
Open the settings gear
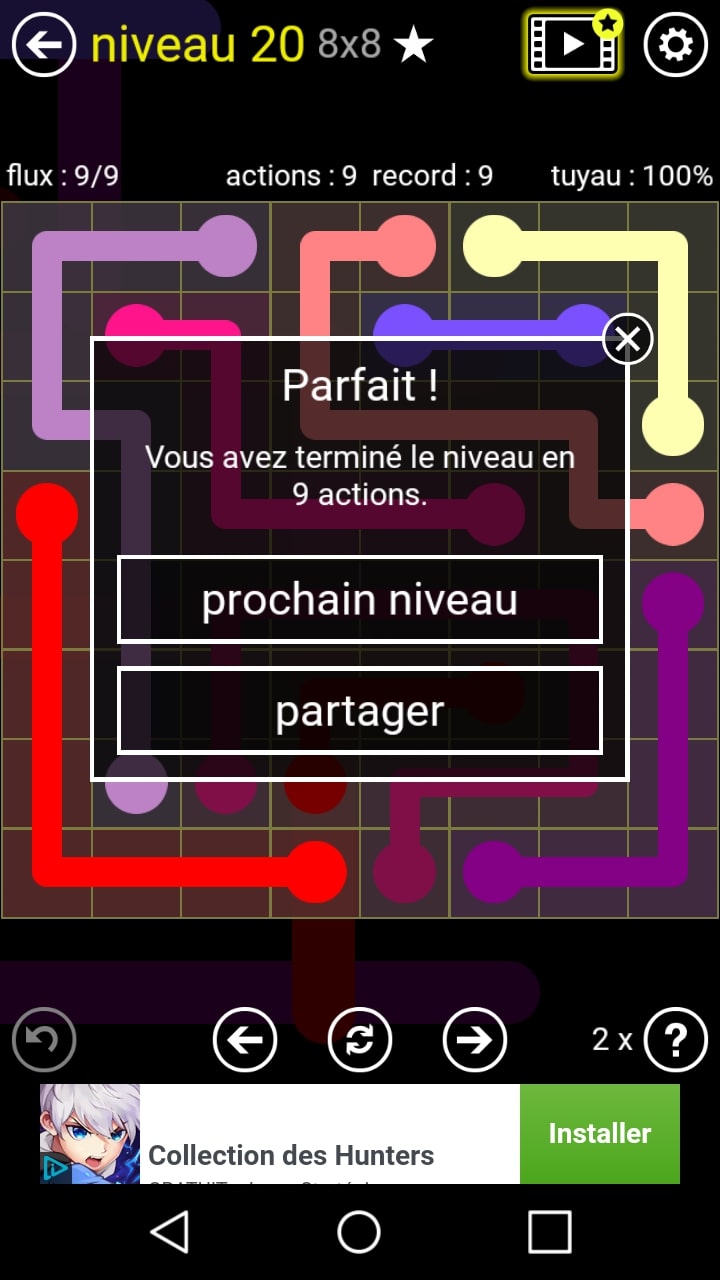[675, 45]
